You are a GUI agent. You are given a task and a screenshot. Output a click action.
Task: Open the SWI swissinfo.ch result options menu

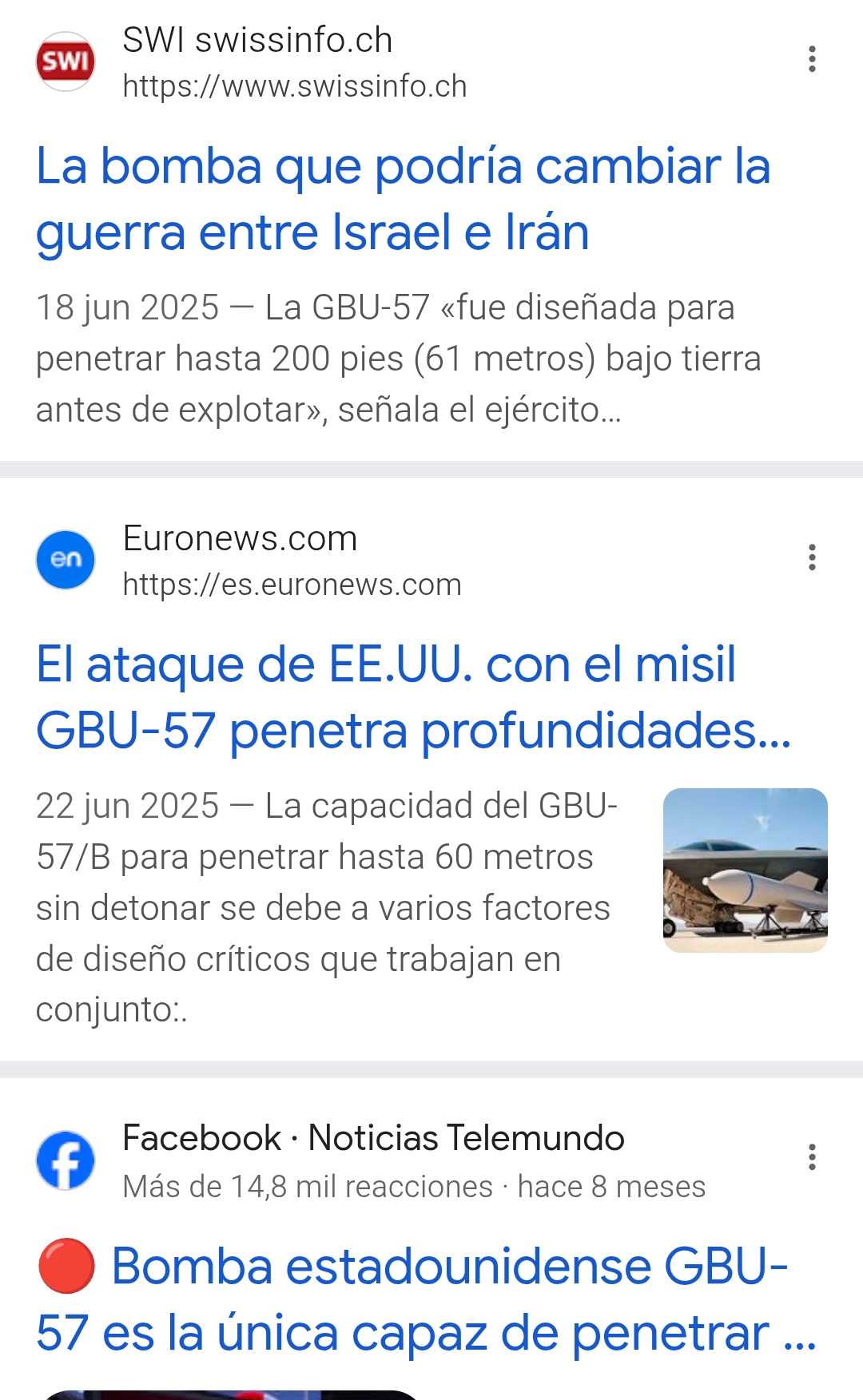point(812,59)
